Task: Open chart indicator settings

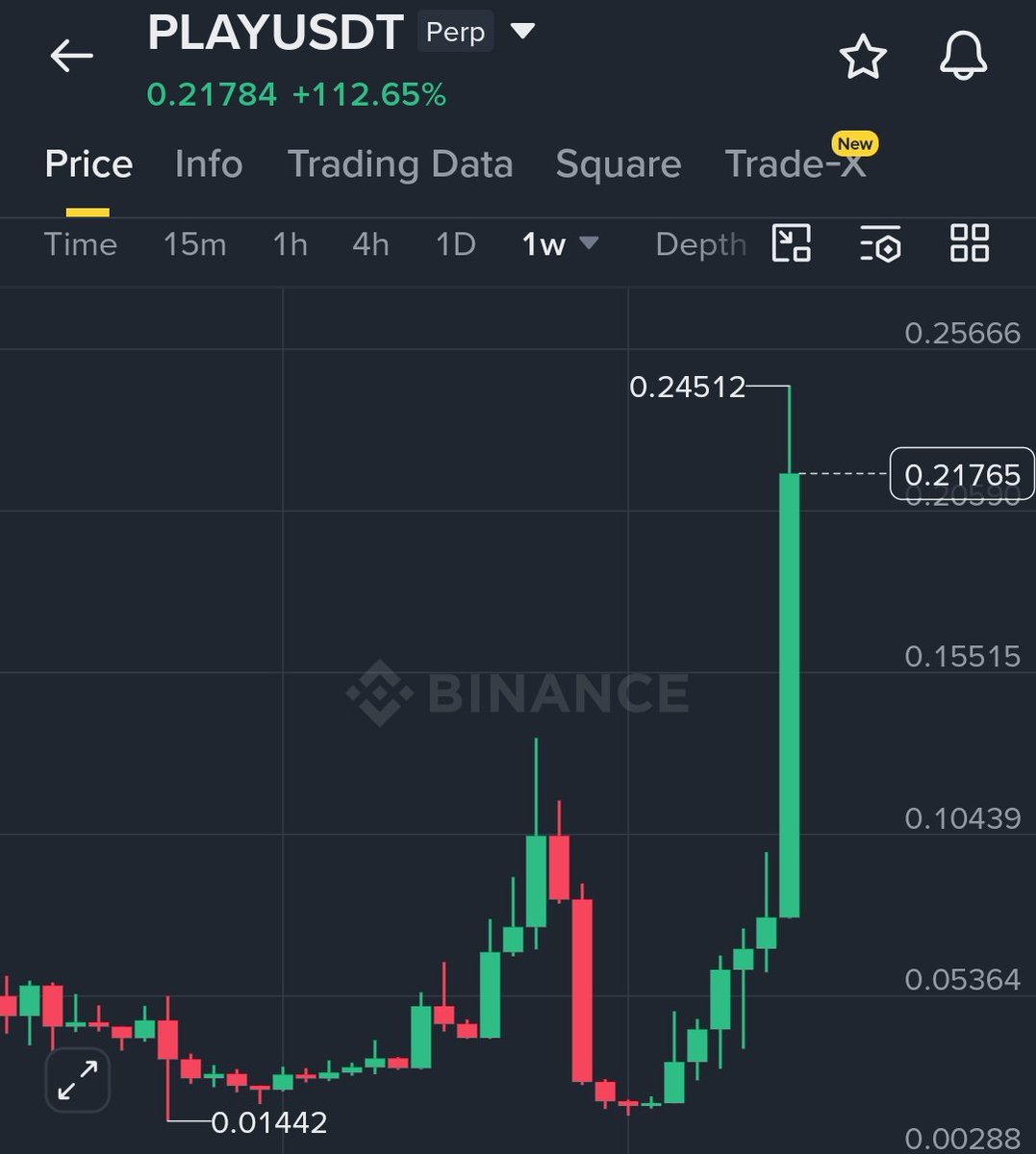Action: click(879, 243)
